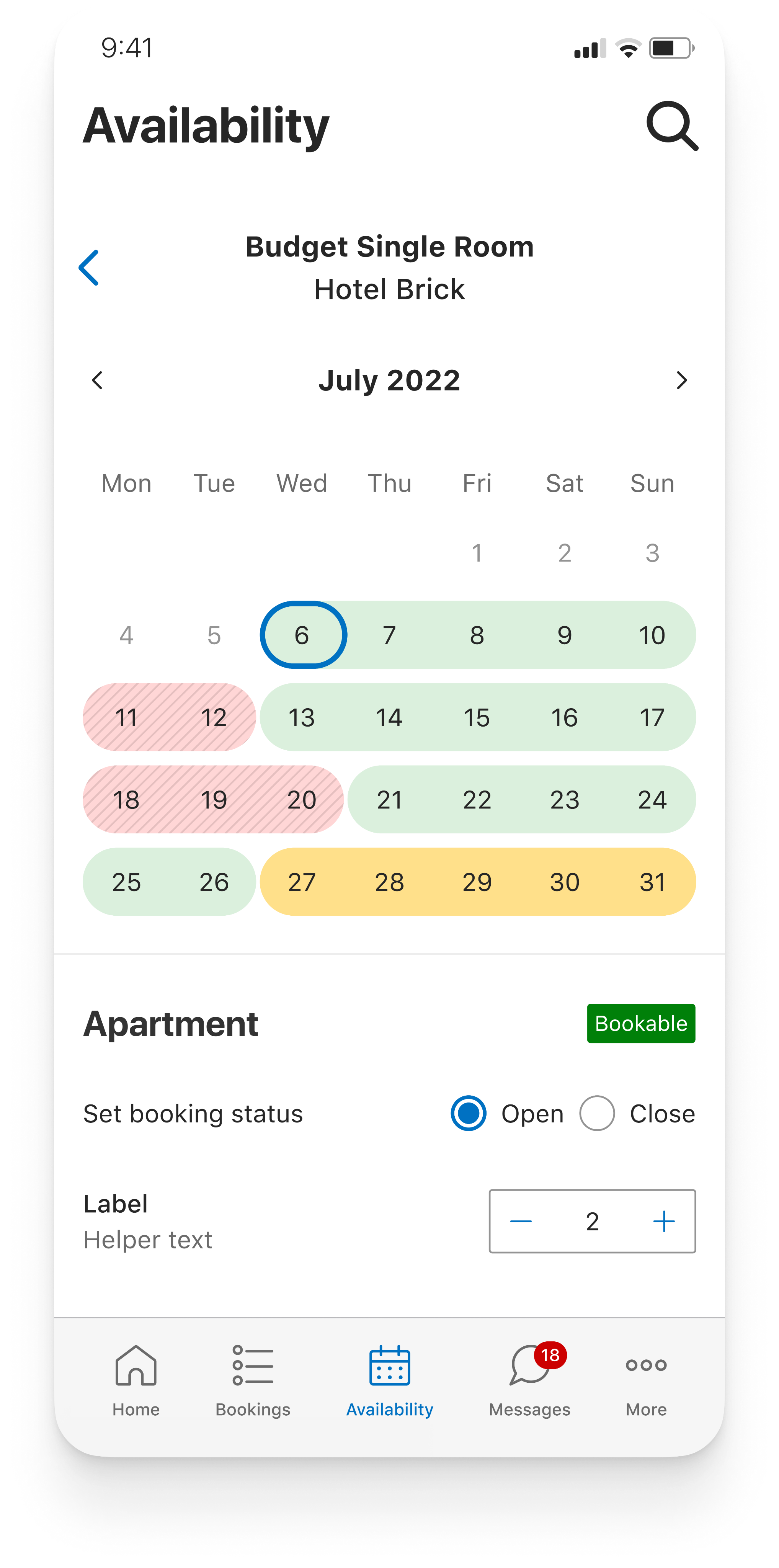Select July 28 on the calendar
Screen dimensions: 779x1568
coord(390,881)
